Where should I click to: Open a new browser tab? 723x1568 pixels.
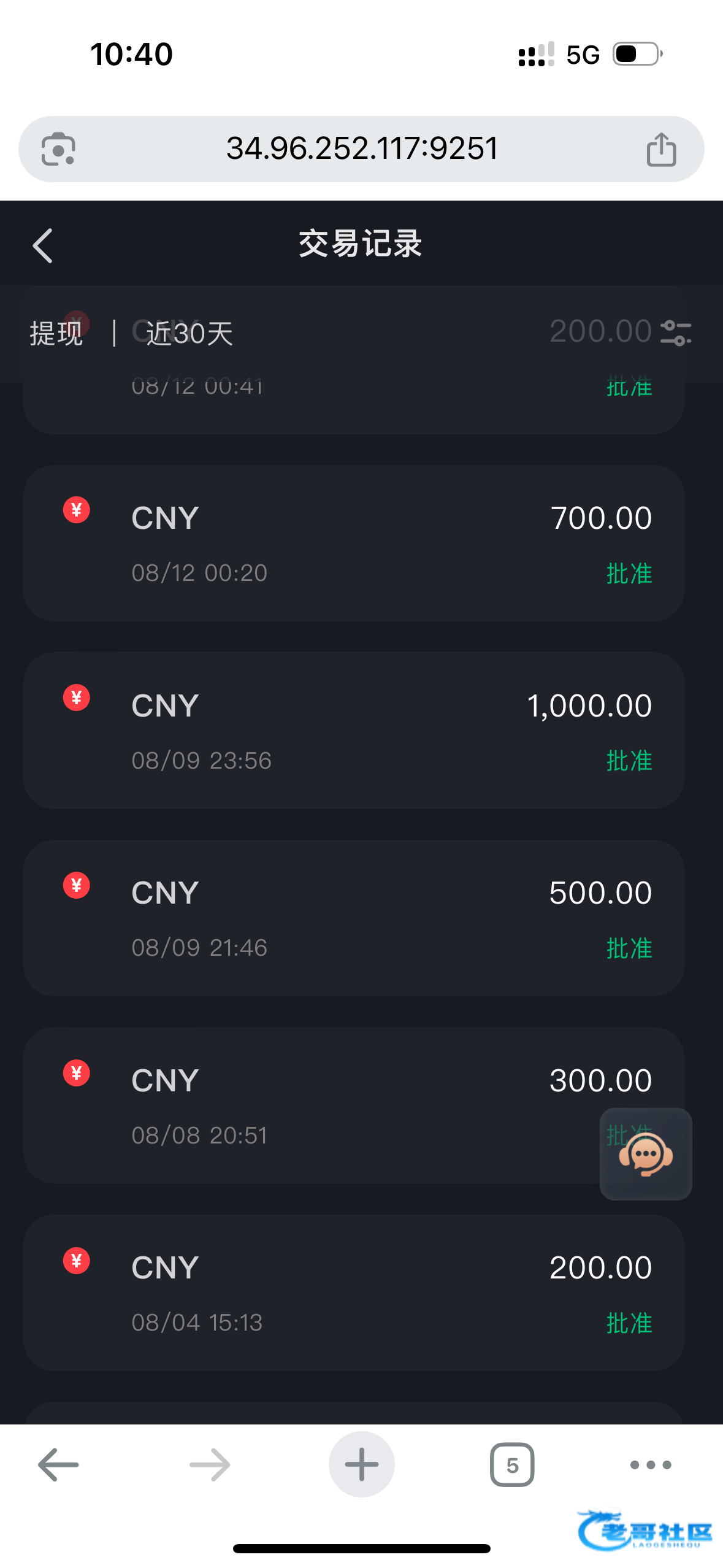(x=362, y=1464)
